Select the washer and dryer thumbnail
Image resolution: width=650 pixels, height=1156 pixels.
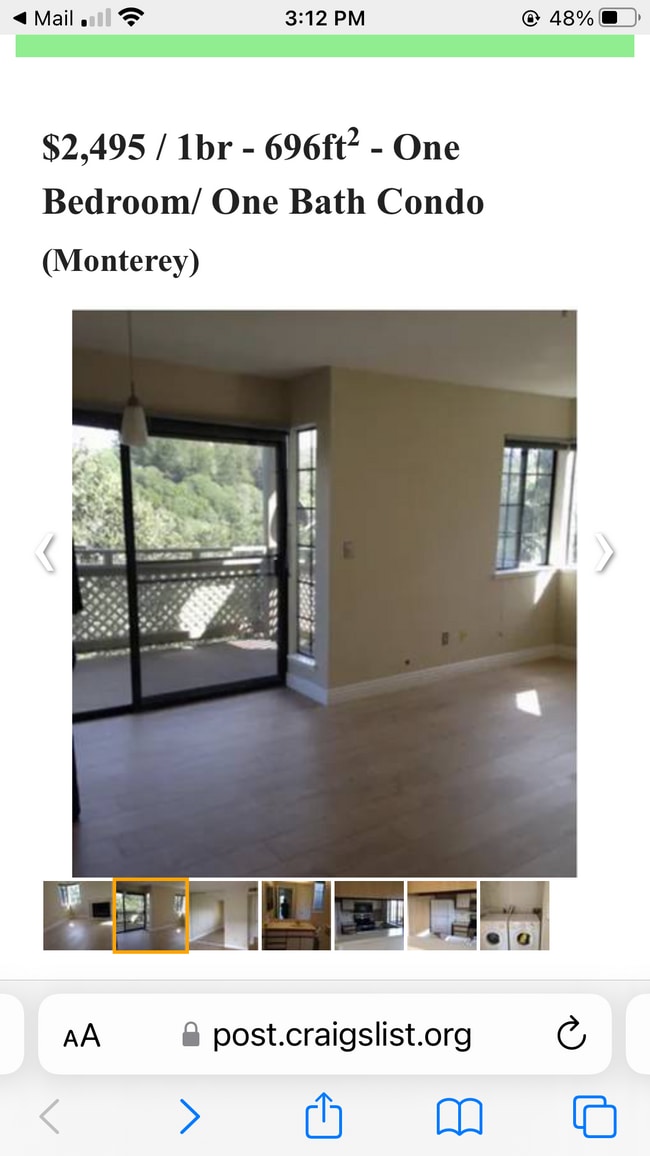[514, 915]
